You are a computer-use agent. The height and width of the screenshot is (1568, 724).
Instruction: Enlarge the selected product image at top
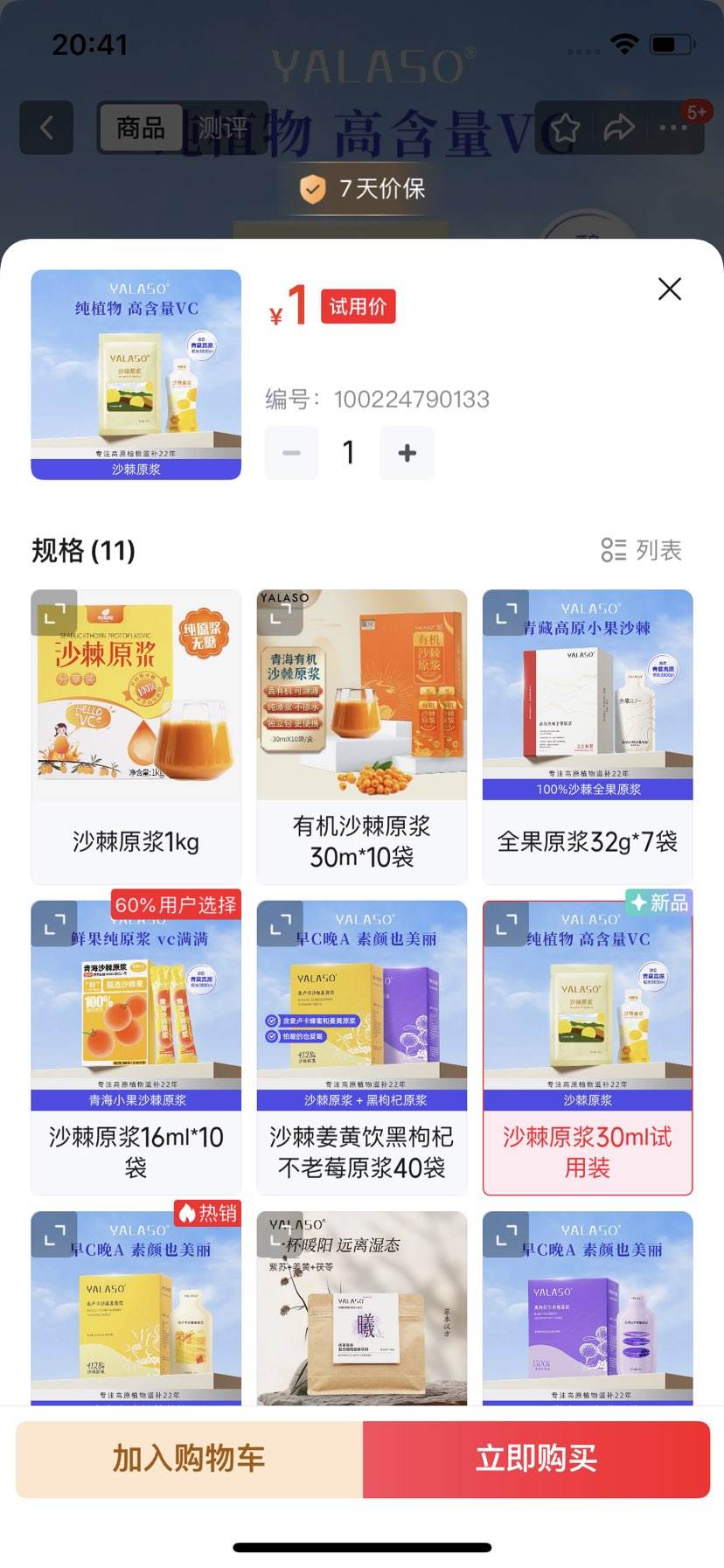(136, 374)
